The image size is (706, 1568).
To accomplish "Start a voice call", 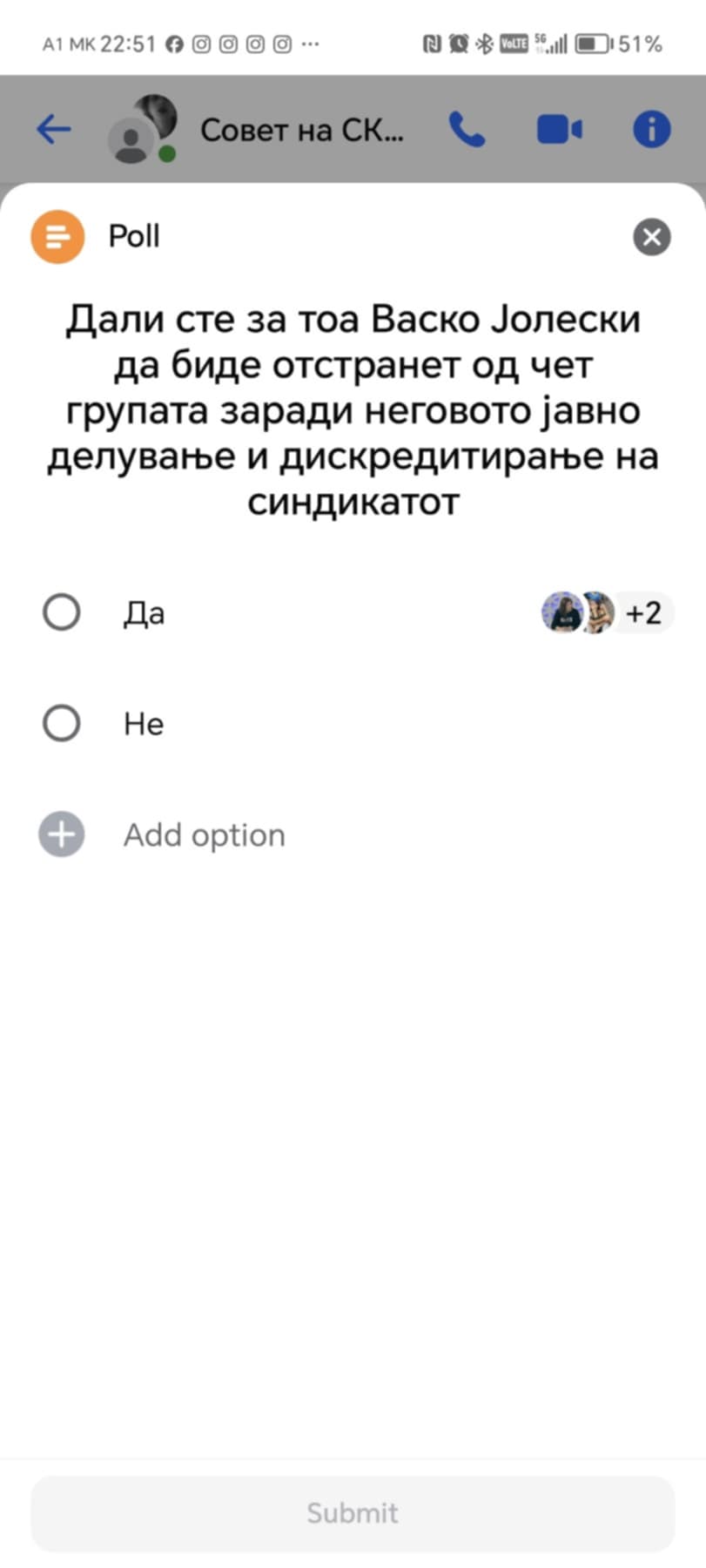I will (467, 130).
